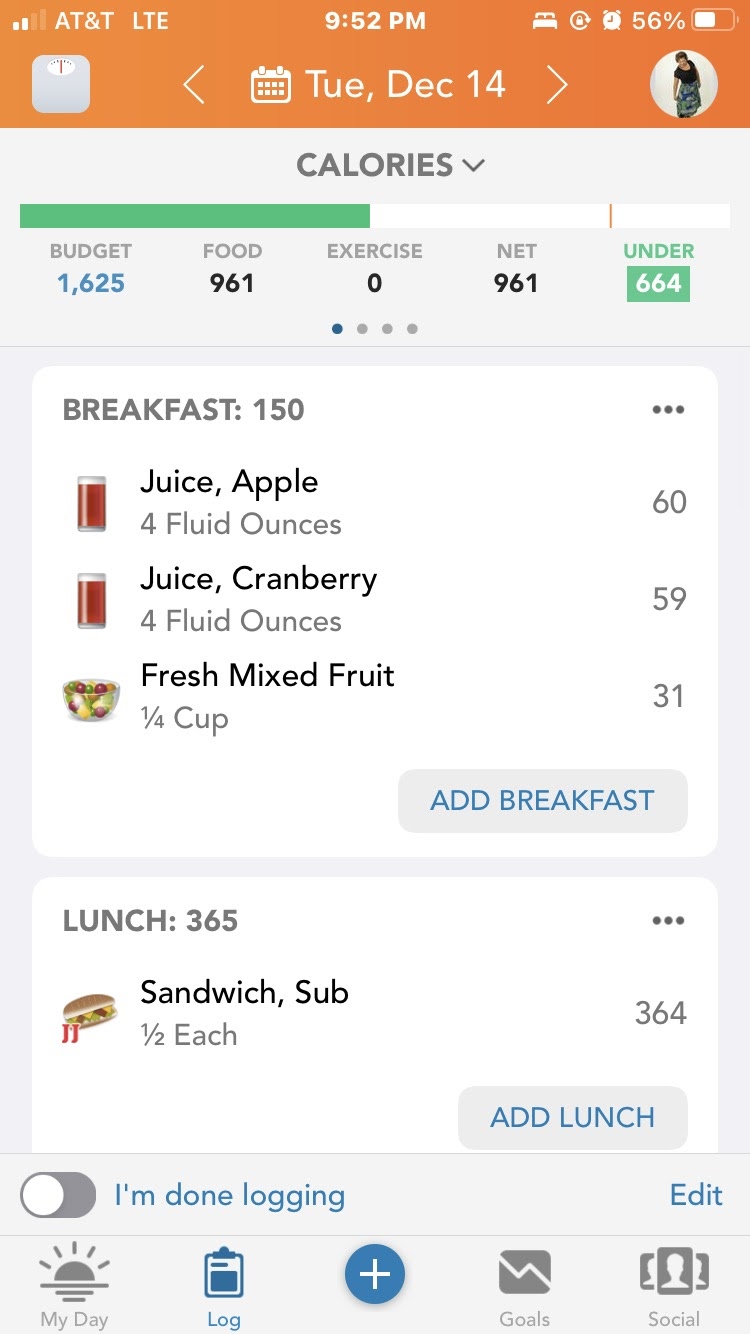Switch to My Day tab
Viewport: 750px width, 1334px height.
(x=74, y=1287)
